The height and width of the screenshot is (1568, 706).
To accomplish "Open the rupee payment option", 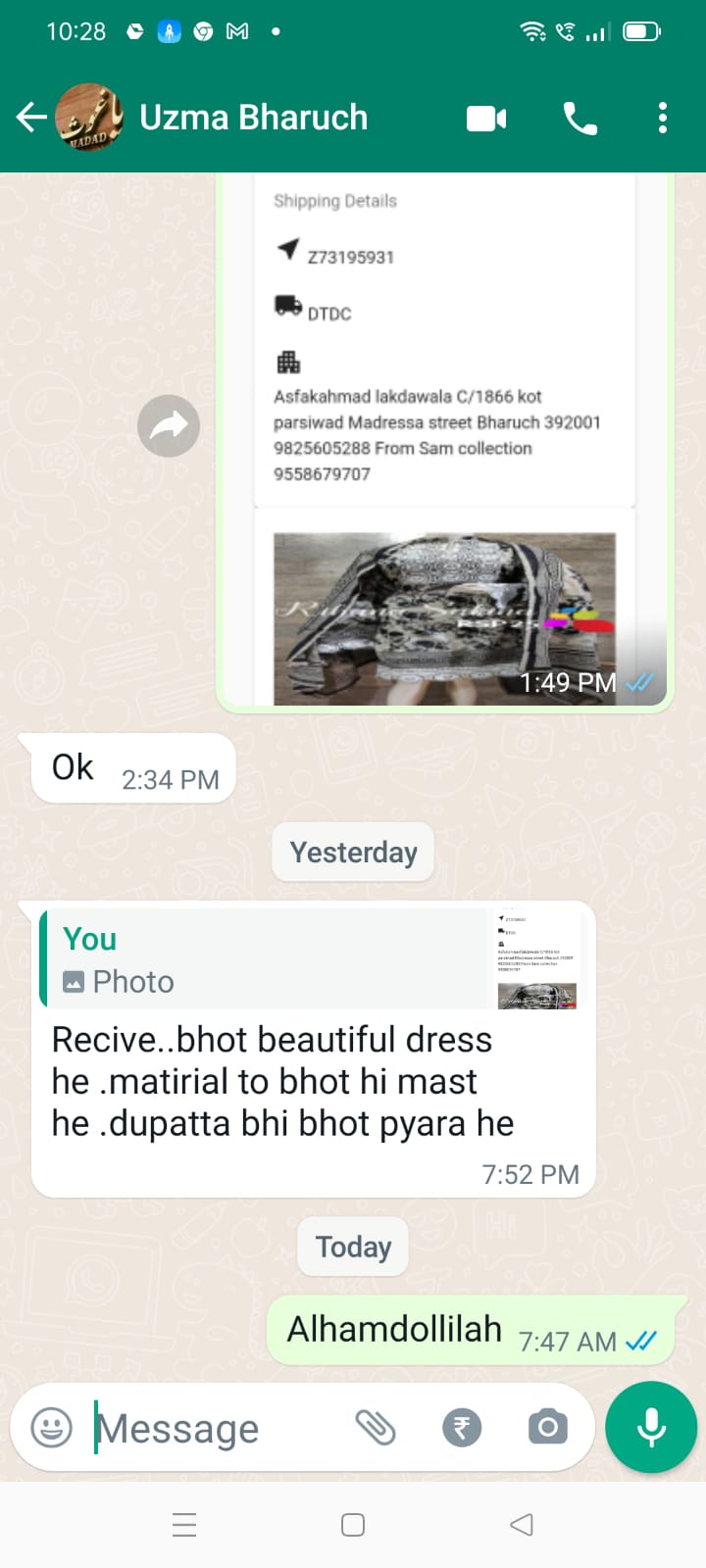I will click(x=462, y=1428).
